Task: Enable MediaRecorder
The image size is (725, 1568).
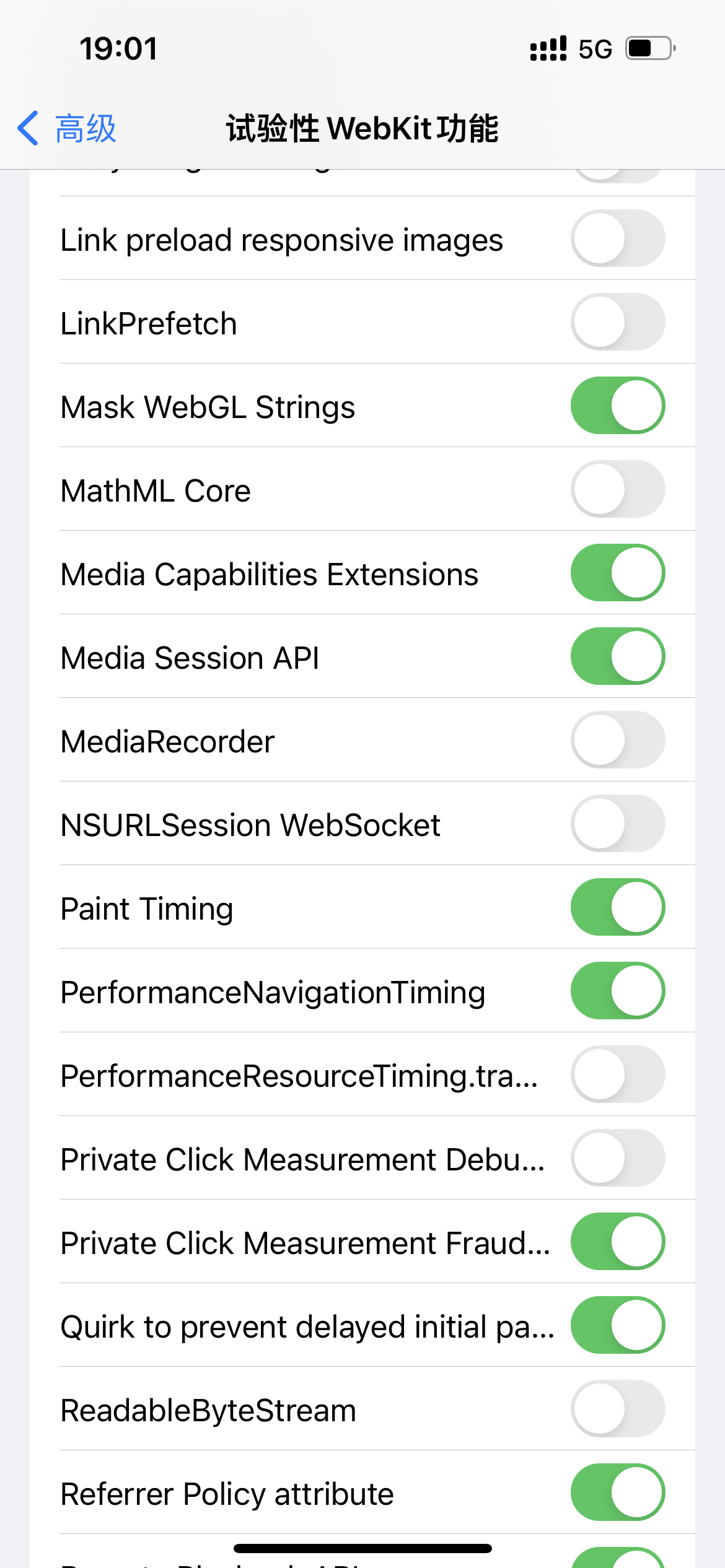Action: tap(617, 741)
